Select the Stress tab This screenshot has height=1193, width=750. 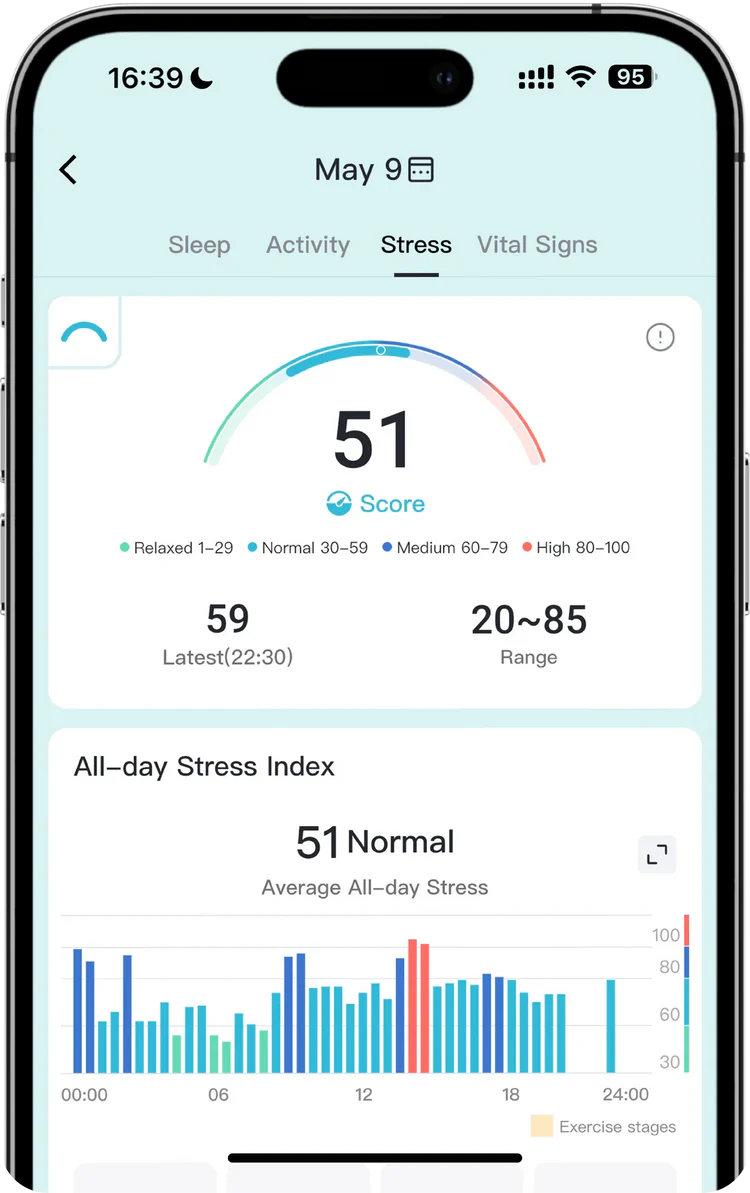416,245
